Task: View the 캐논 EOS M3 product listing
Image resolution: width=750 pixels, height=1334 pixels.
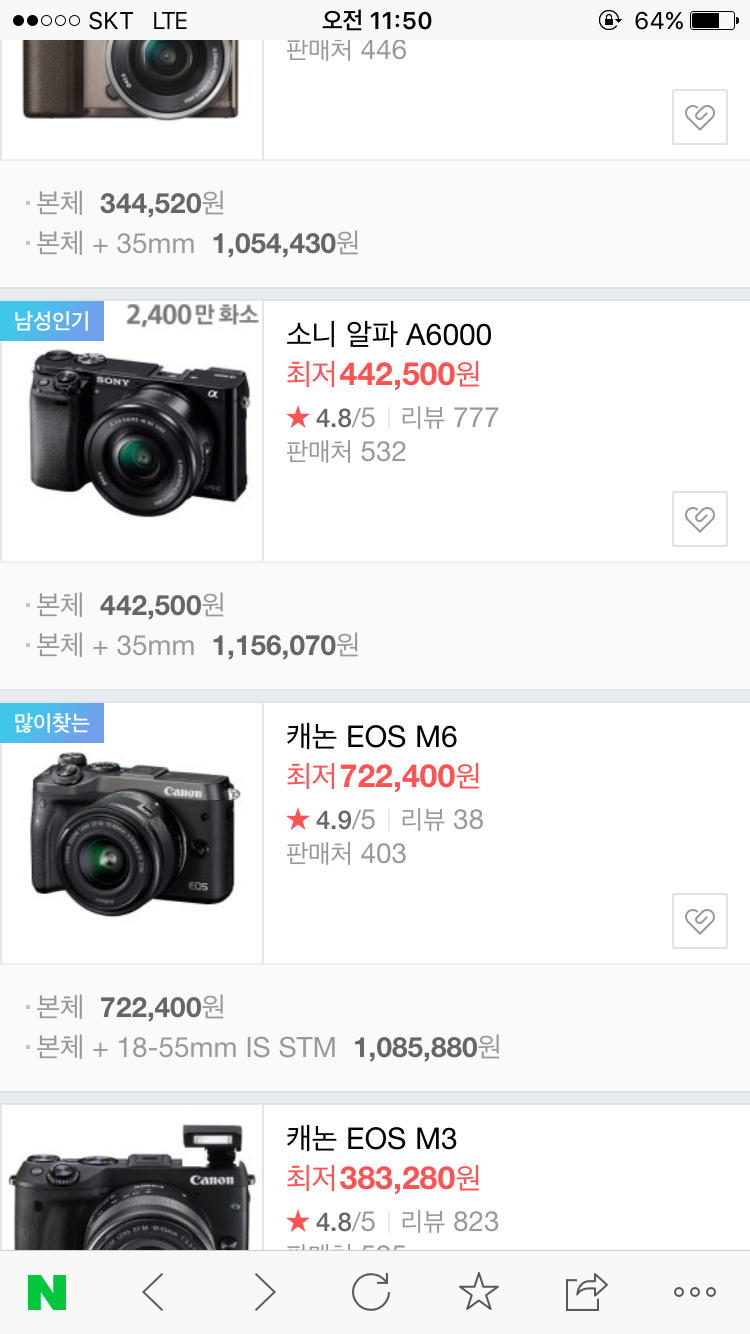Action: 372,1139
